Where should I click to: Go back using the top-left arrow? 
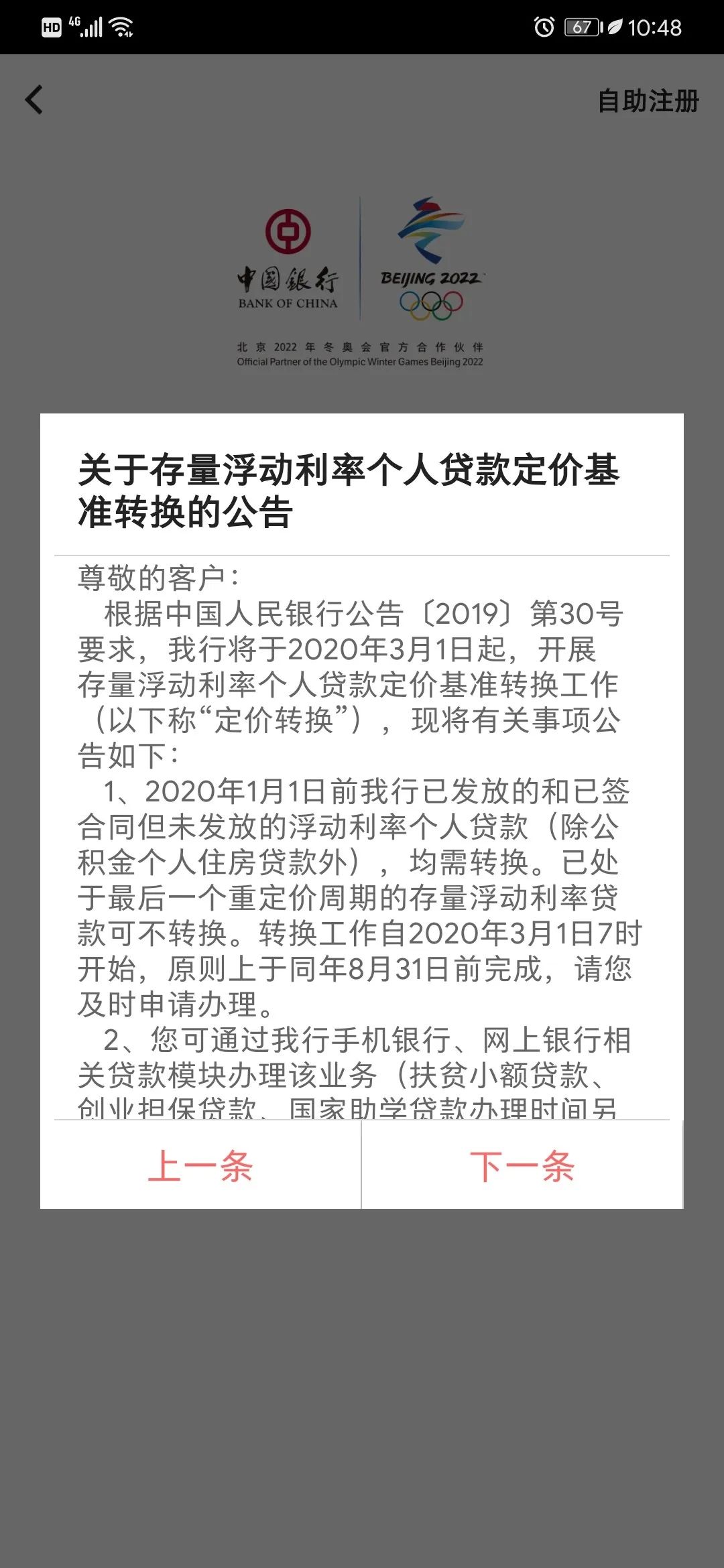pyautogui.click(x=34, y=100)
